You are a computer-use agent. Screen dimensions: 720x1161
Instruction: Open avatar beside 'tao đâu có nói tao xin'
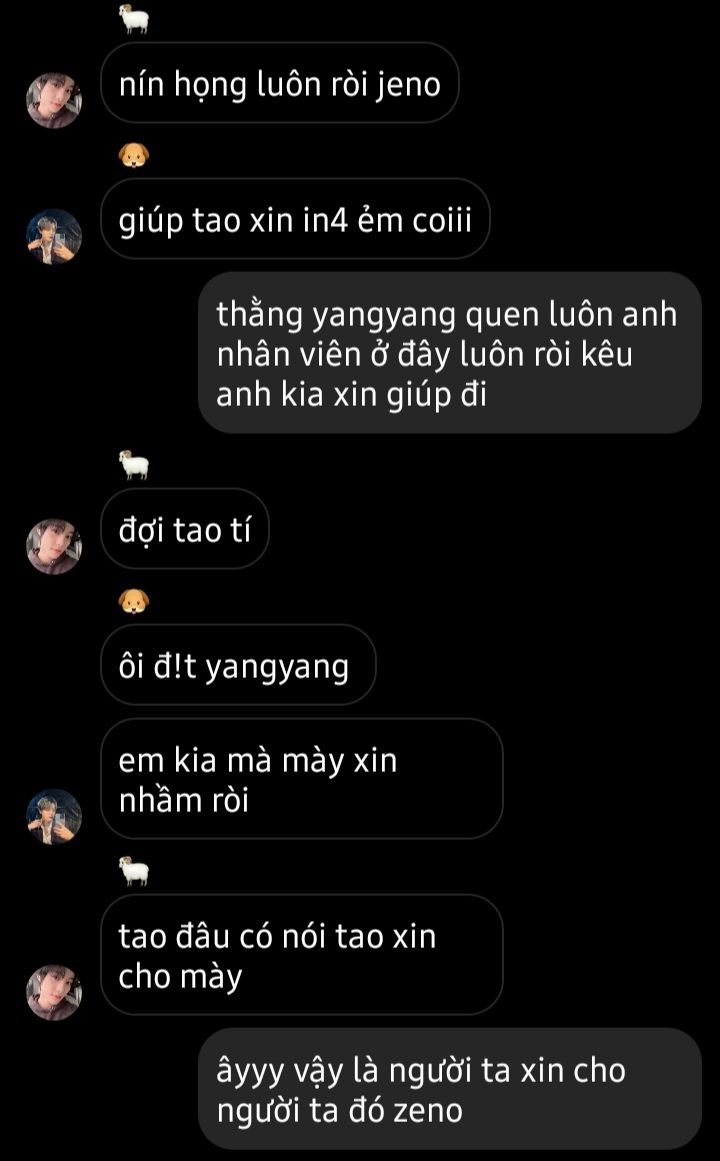point(53,992)
